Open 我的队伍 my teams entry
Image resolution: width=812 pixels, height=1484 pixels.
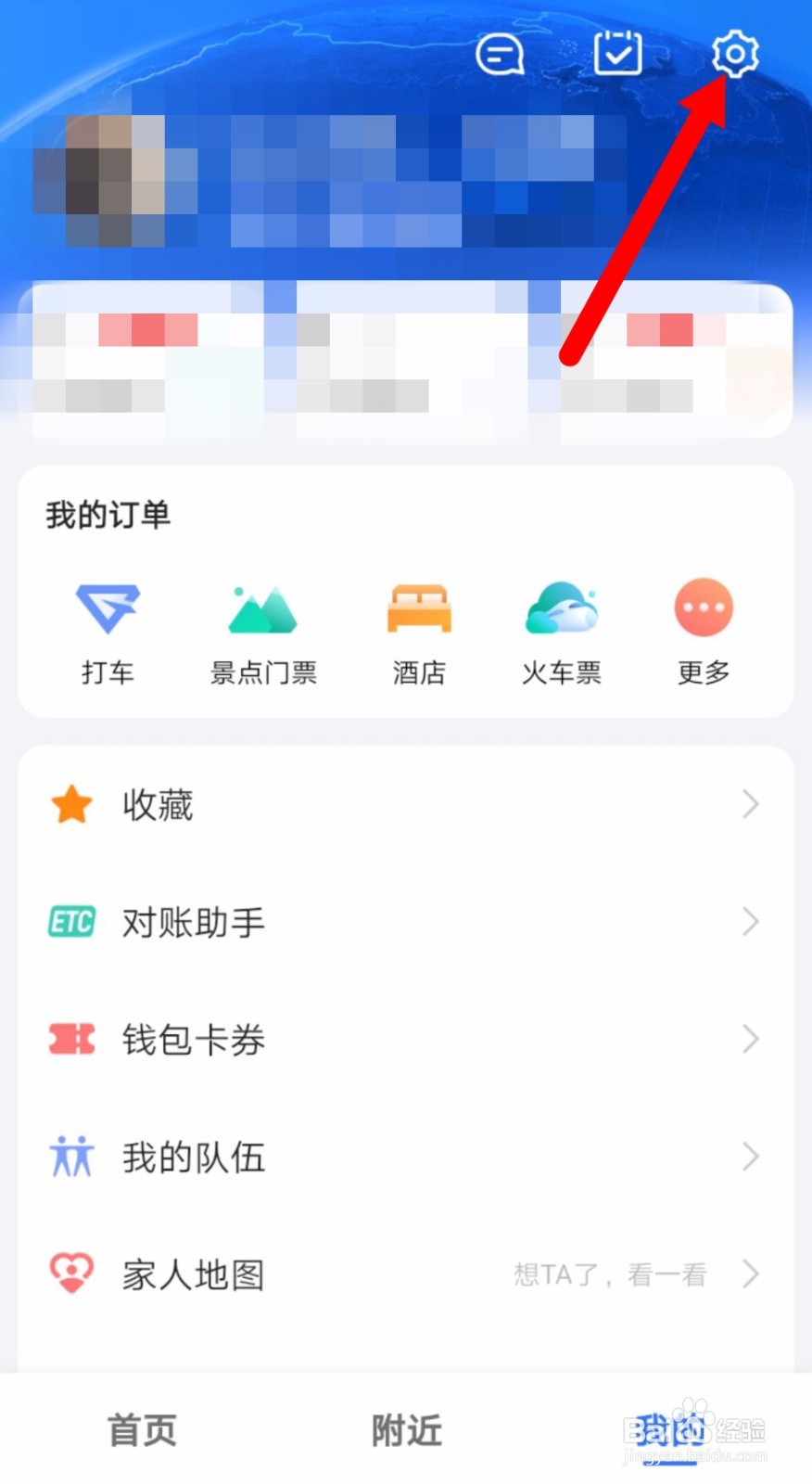[193, 1157]
